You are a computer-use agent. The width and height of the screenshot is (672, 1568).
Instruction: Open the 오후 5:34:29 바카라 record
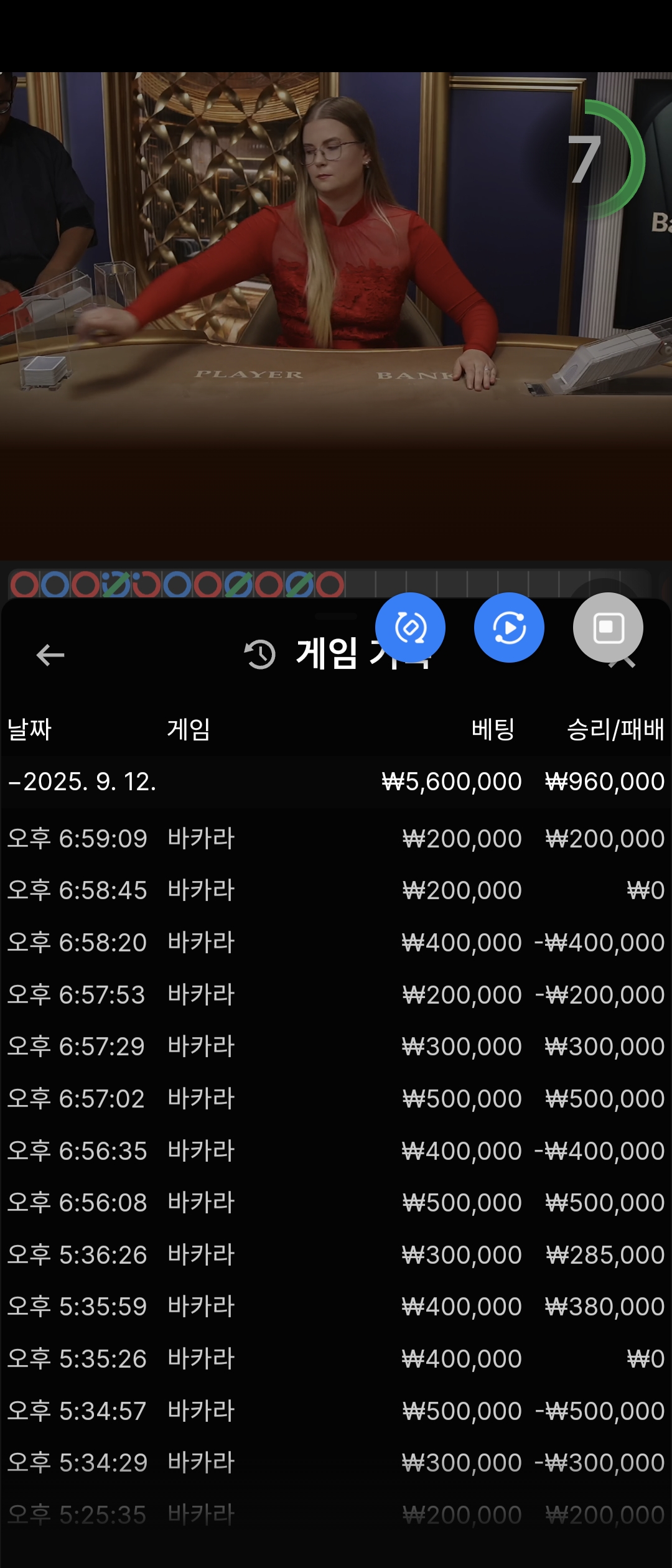pos(336,1463)
